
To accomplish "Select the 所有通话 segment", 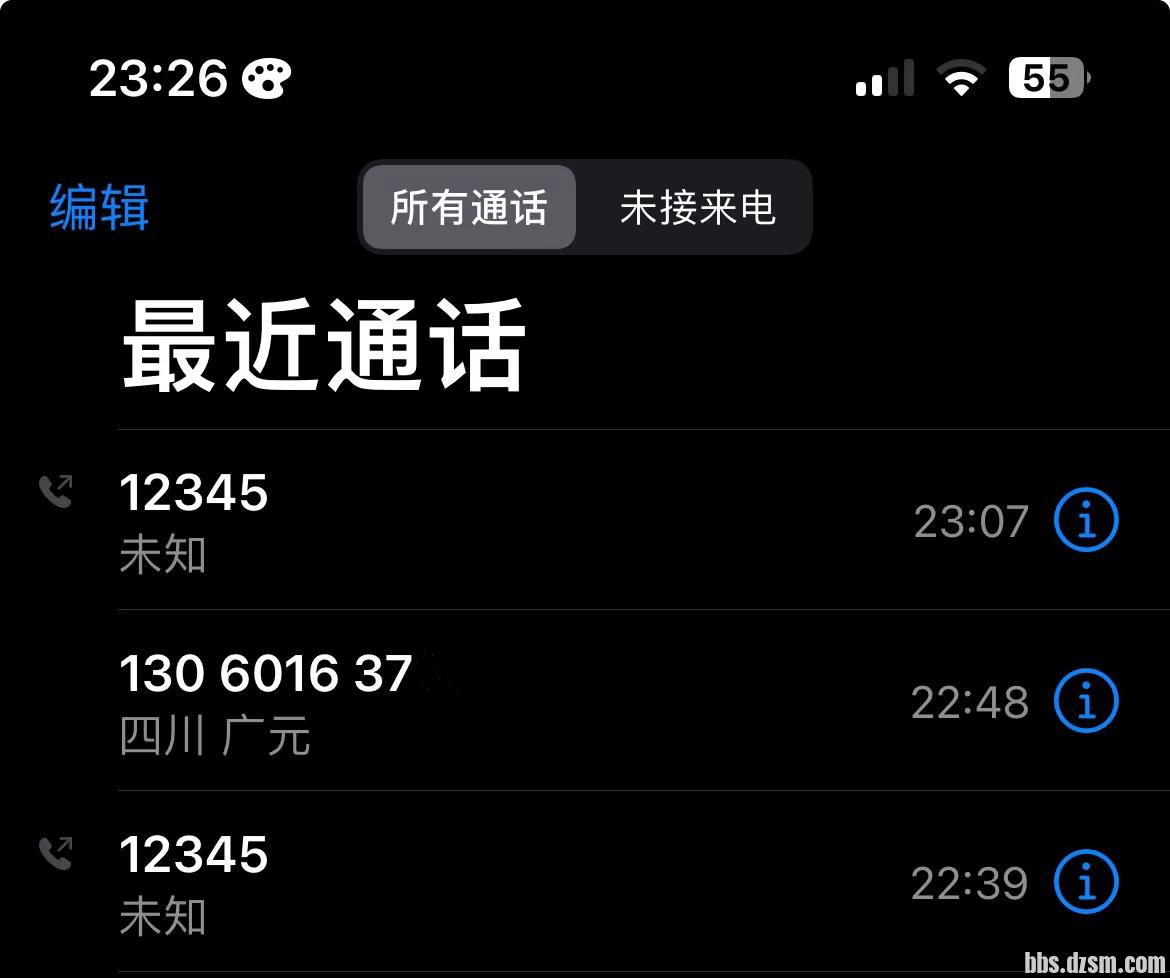I will click(x=469, y=207).
